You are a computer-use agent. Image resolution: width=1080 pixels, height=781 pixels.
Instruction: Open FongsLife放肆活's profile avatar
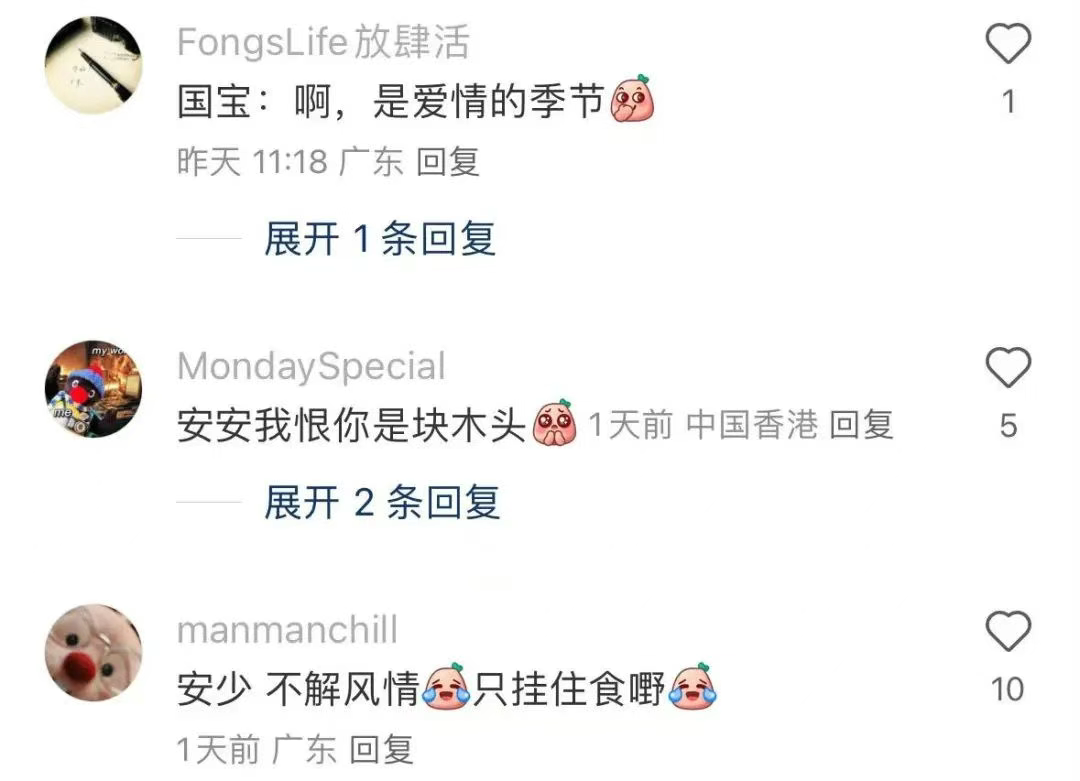pos(93,66)
